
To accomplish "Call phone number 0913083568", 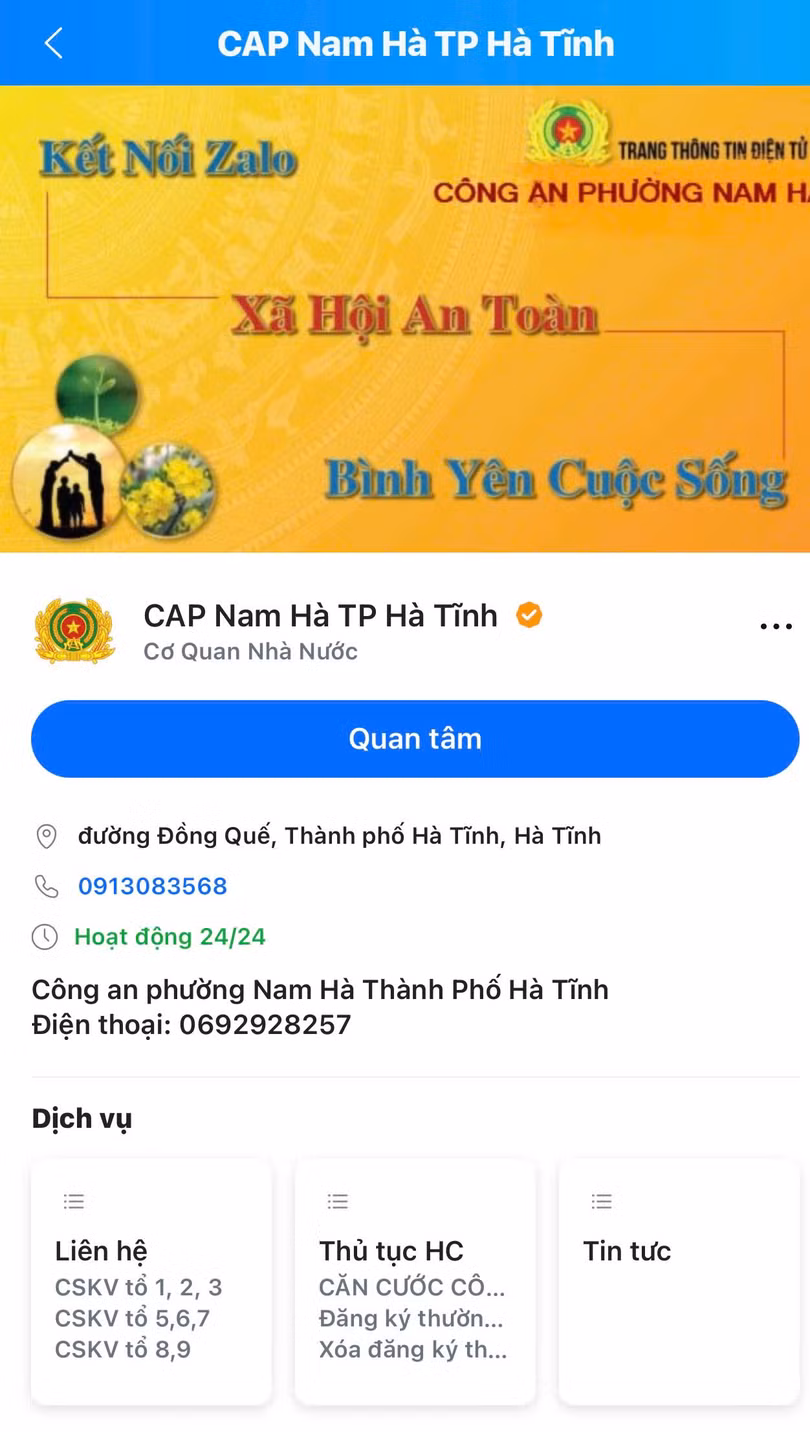I will coord(153,886).
